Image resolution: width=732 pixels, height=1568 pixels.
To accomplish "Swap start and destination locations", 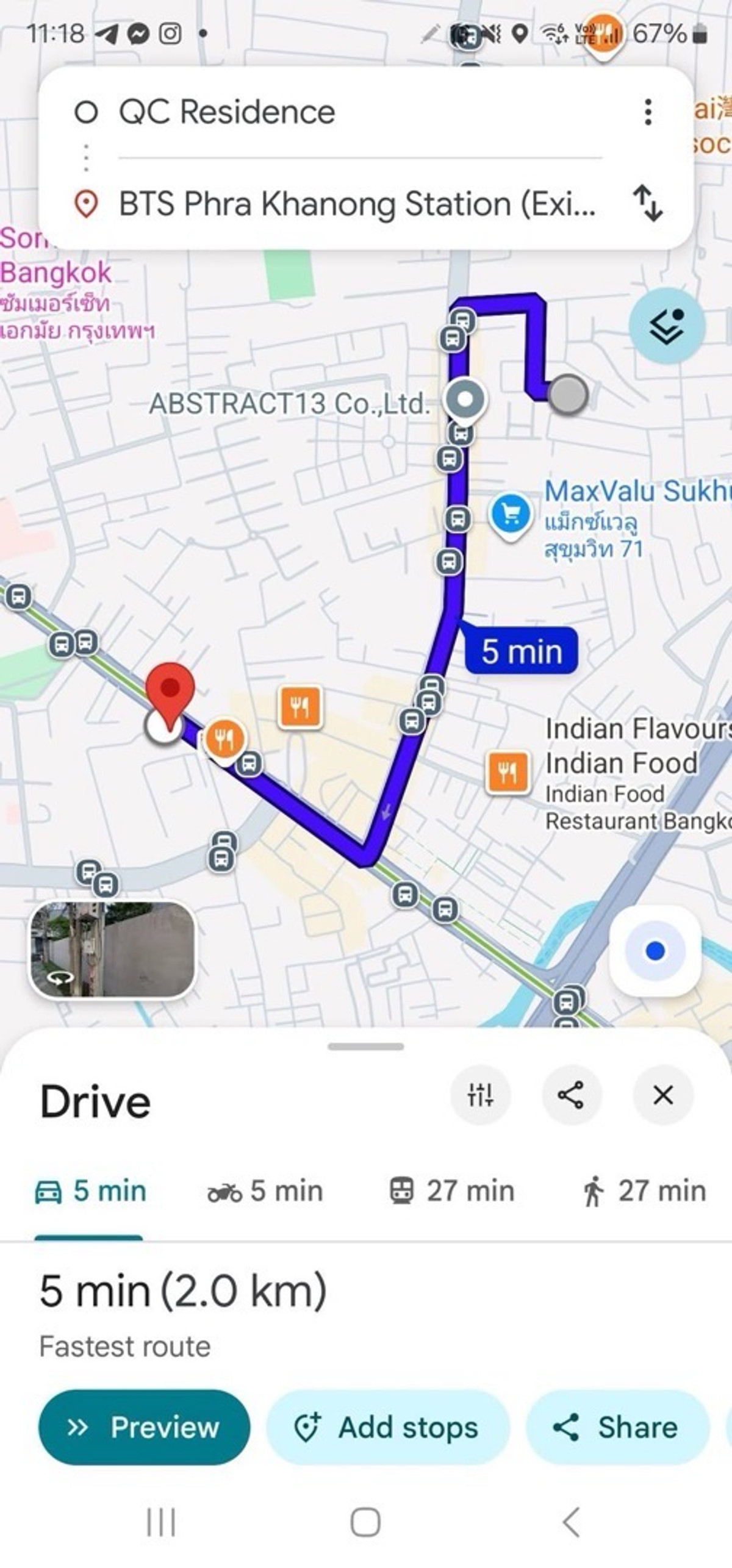I will (x=648, y=203).
